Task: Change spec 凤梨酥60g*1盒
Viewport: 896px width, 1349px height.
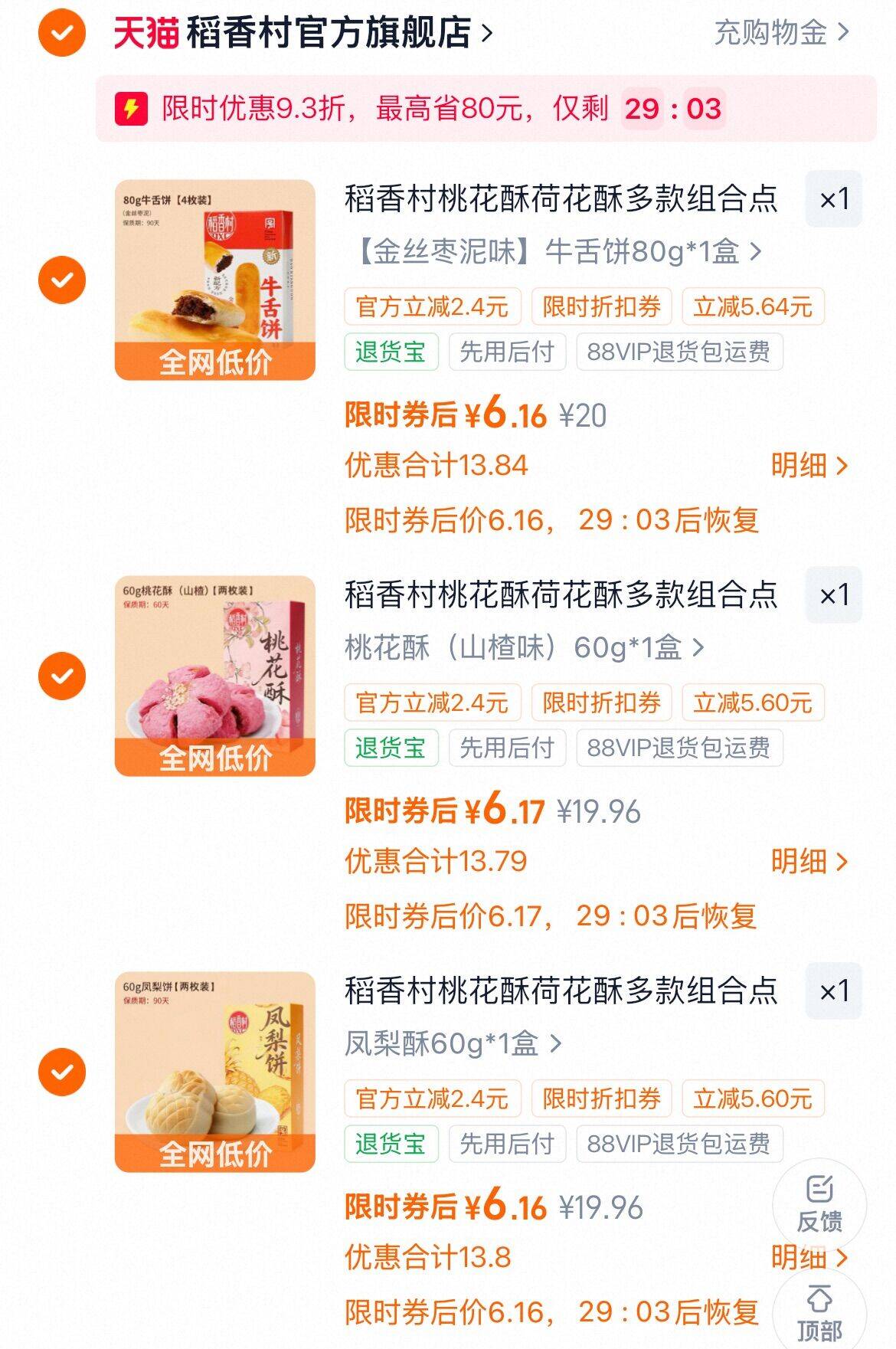Action: pyautogui.click(x=453, y=1043)
